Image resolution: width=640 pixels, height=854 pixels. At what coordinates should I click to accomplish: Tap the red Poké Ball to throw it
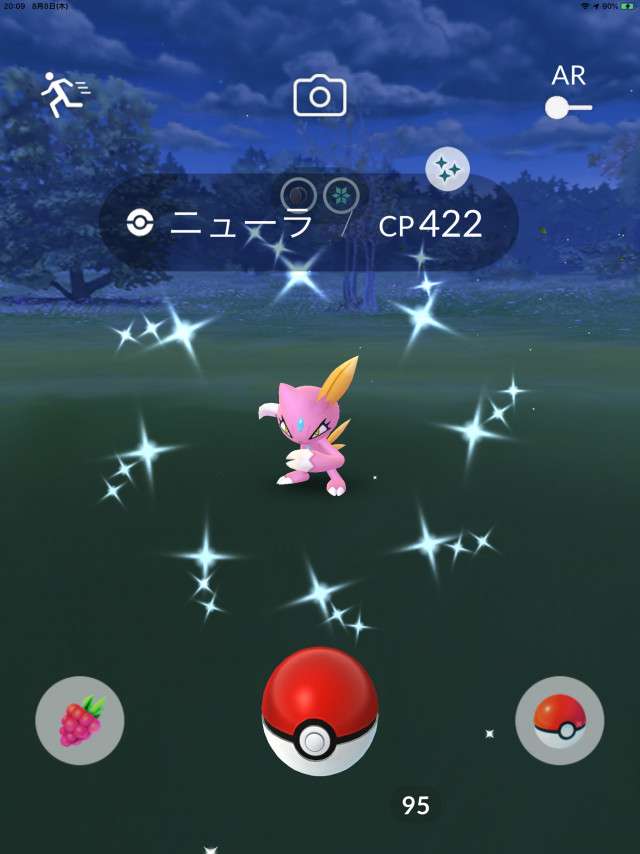point(320,710)
